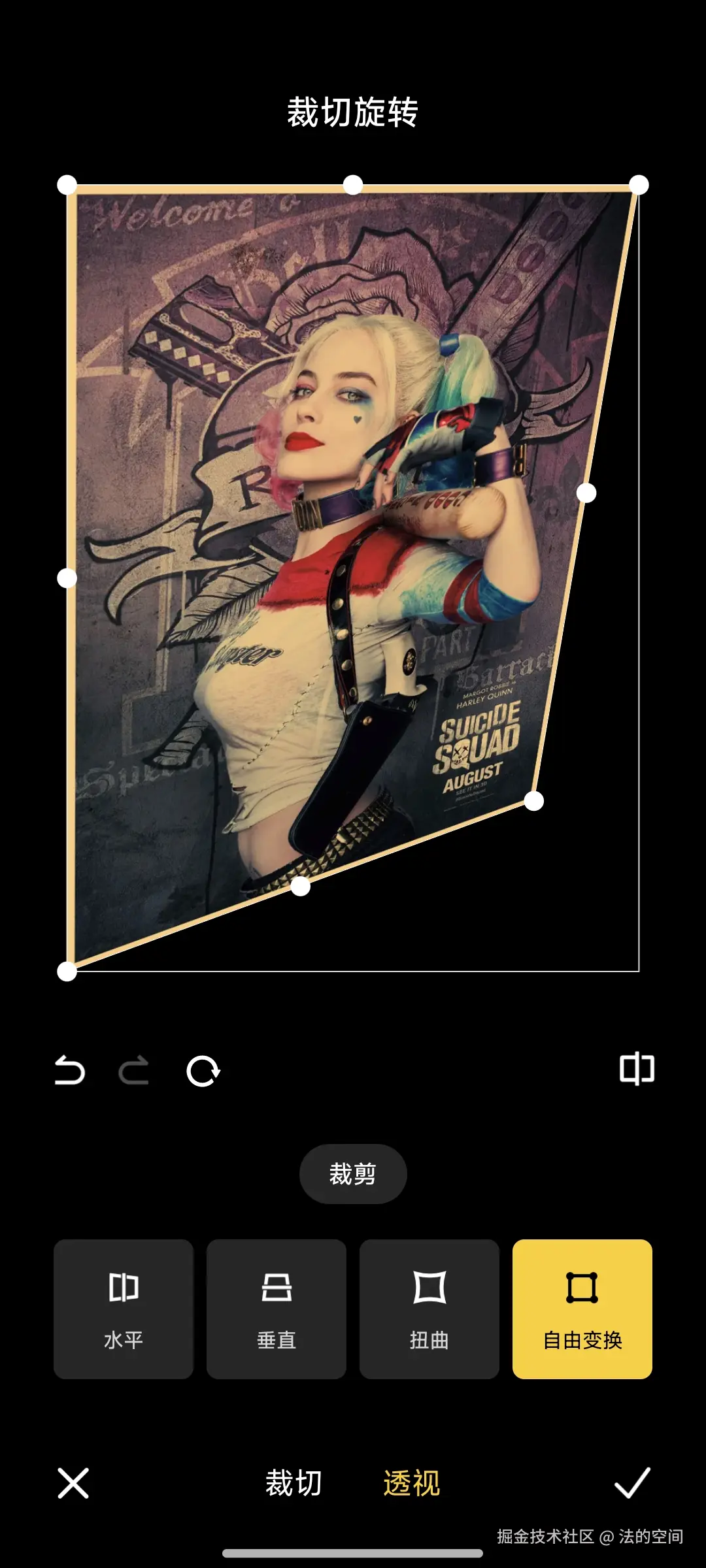Confirm the changes with the checkmark

click(632, 1482)
